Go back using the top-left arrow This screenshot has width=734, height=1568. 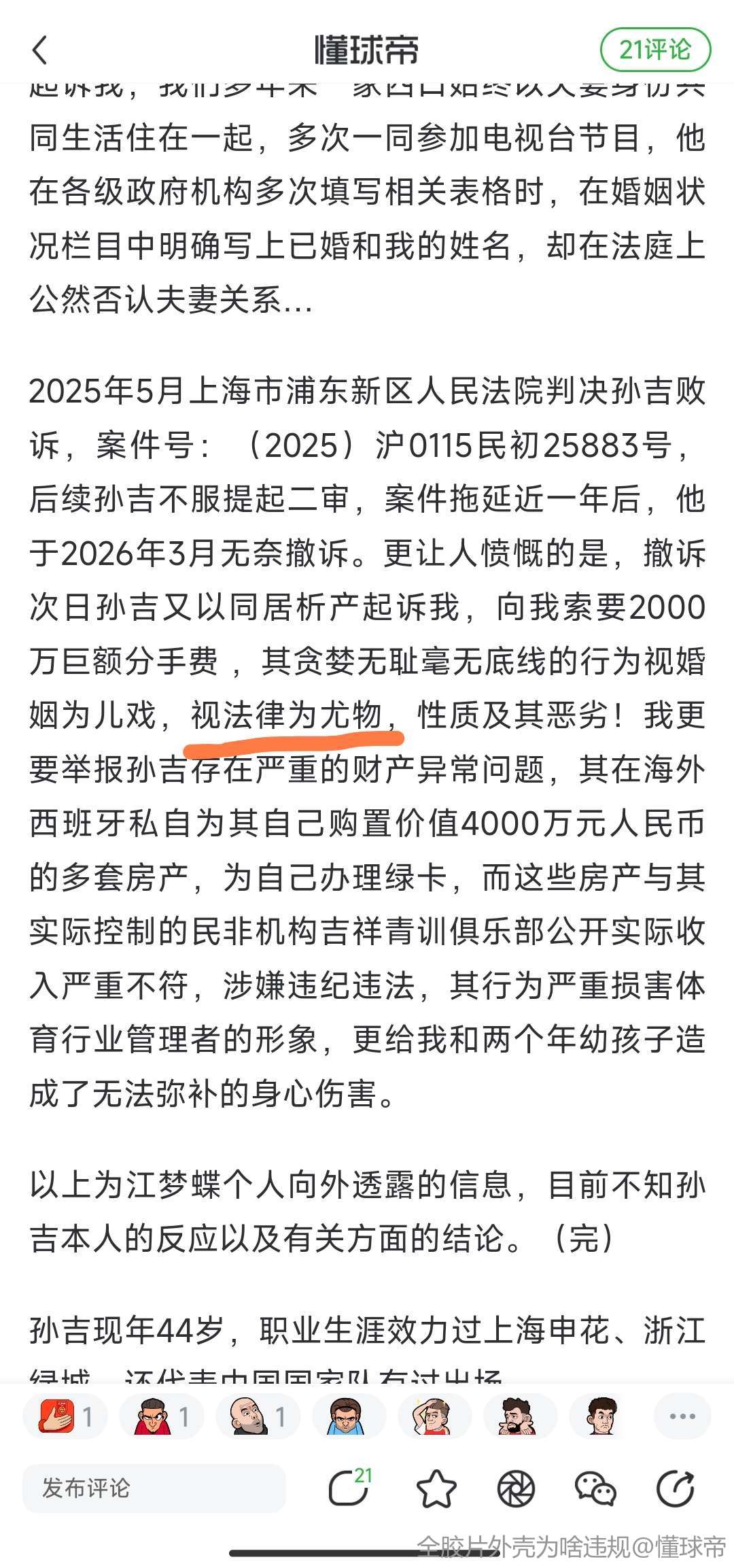click(x=41, y=50)
